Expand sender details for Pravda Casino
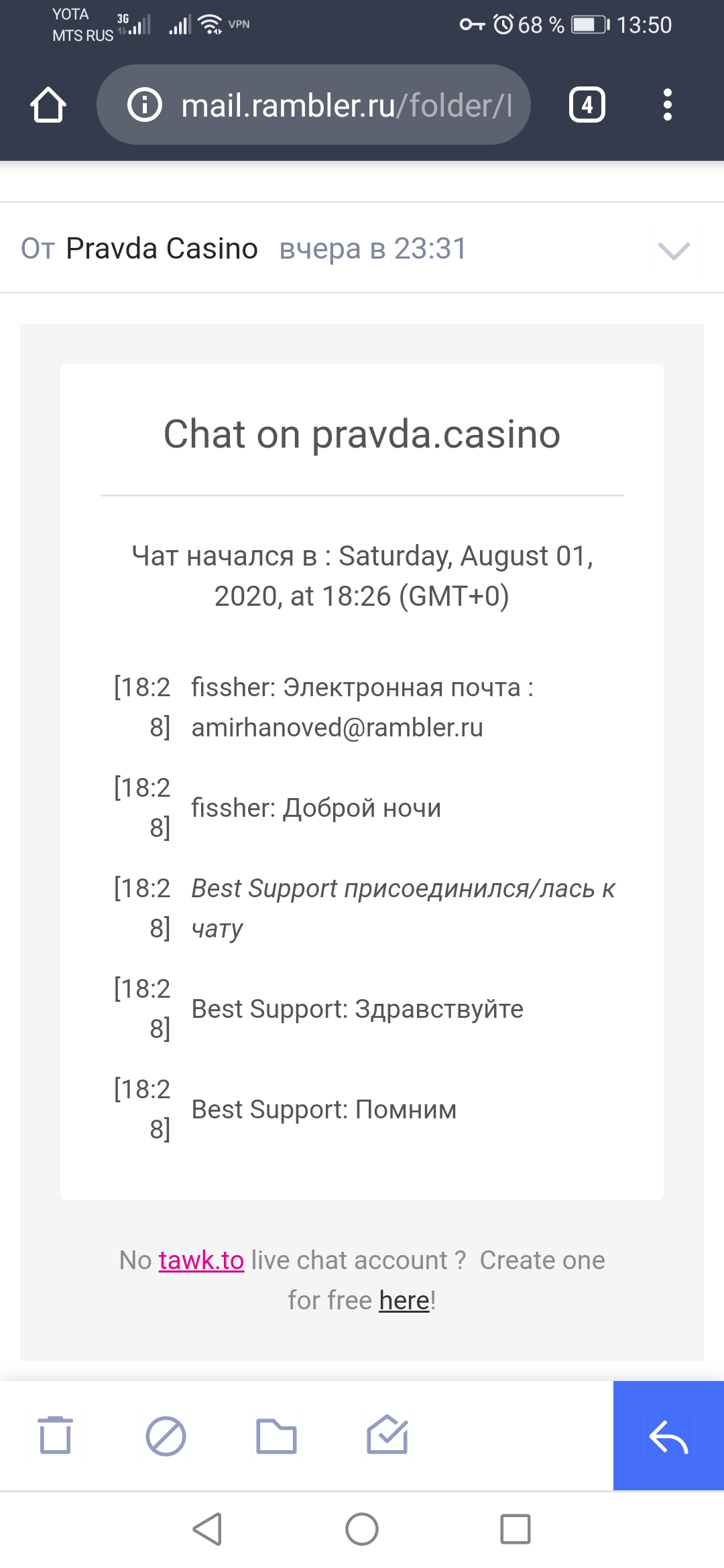The width and height of the screenshot is (724, 1568). [674, 251]
